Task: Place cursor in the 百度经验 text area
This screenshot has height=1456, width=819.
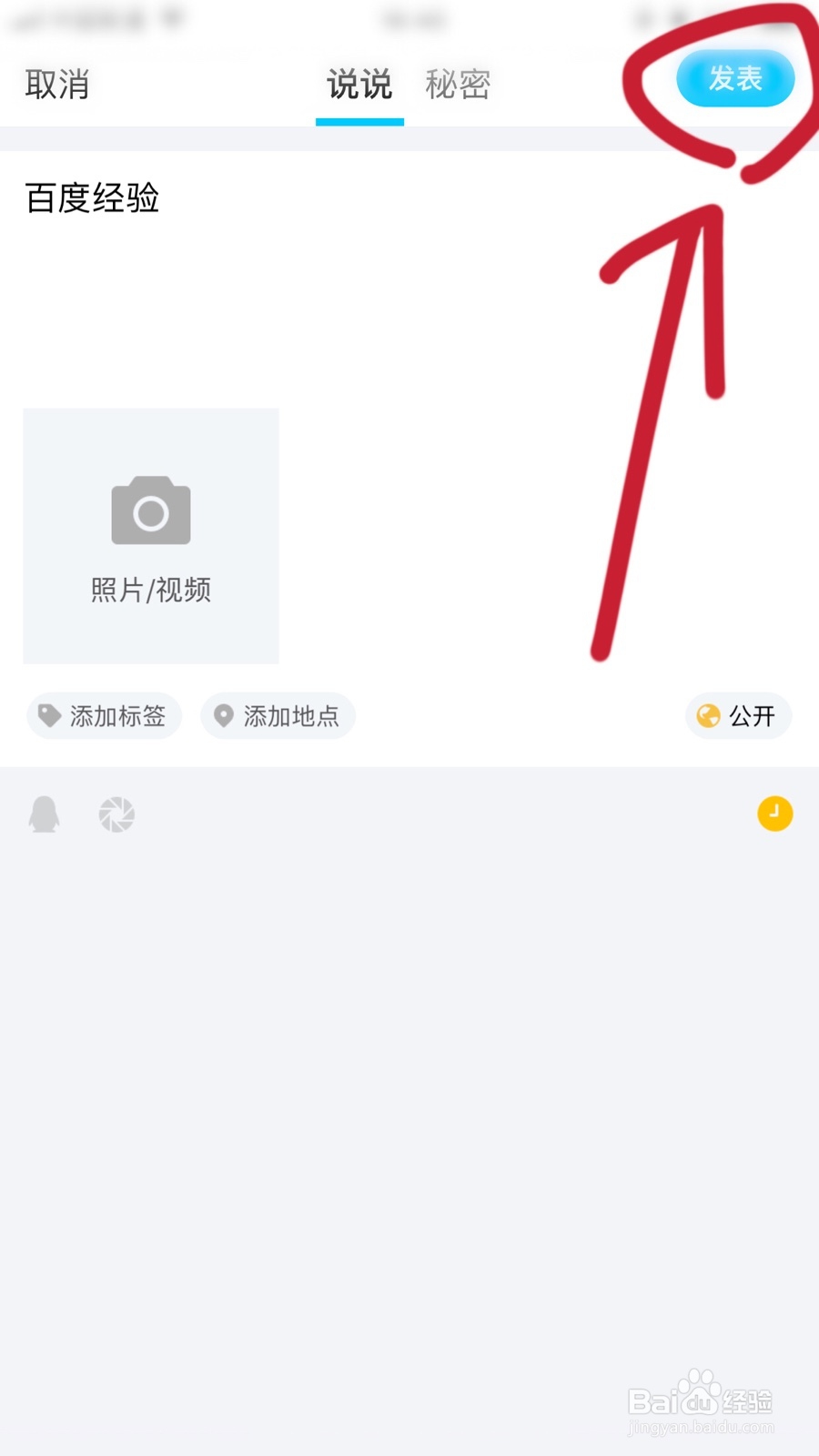Action: pos(91,198)
